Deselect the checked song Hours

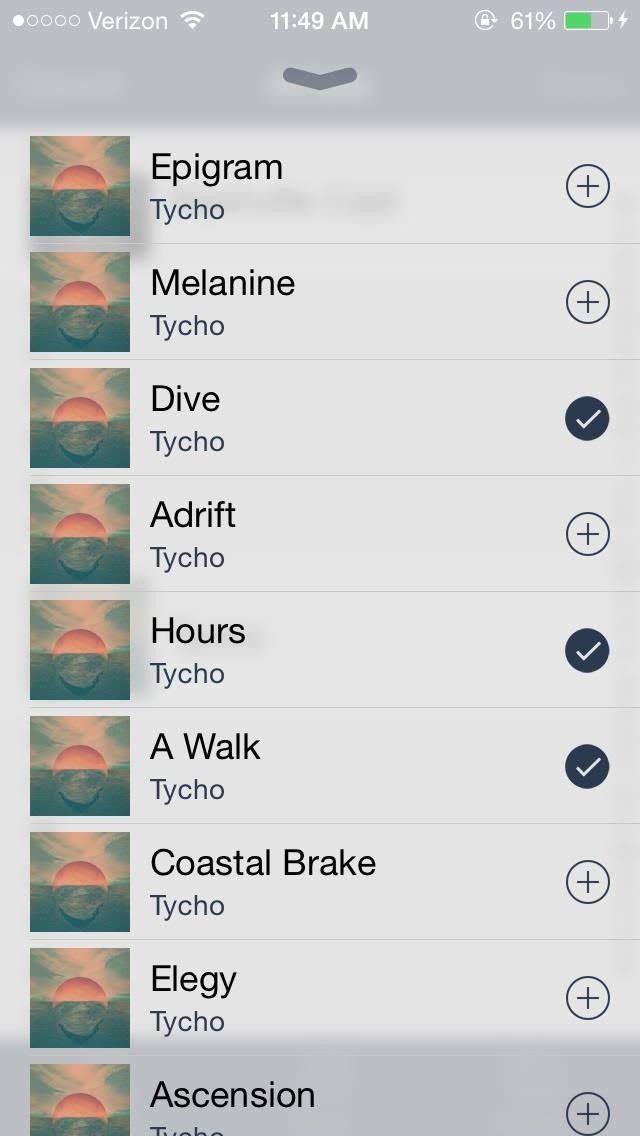point(588,650)
